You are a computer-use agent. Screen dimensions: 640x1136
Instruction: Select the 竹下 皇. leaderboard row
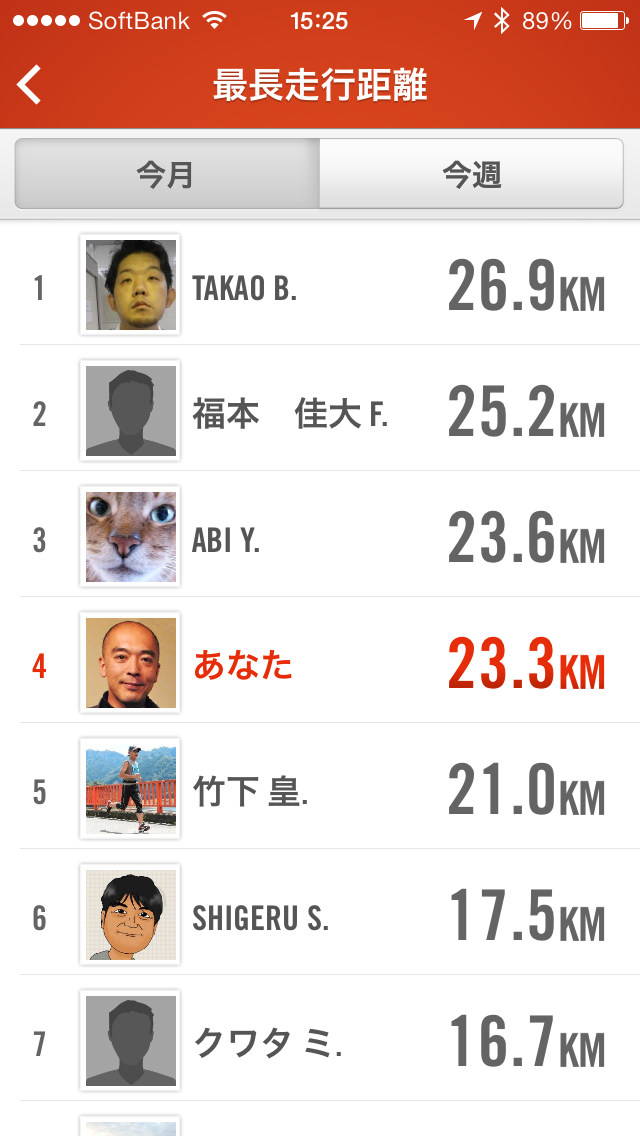(320, 790)
